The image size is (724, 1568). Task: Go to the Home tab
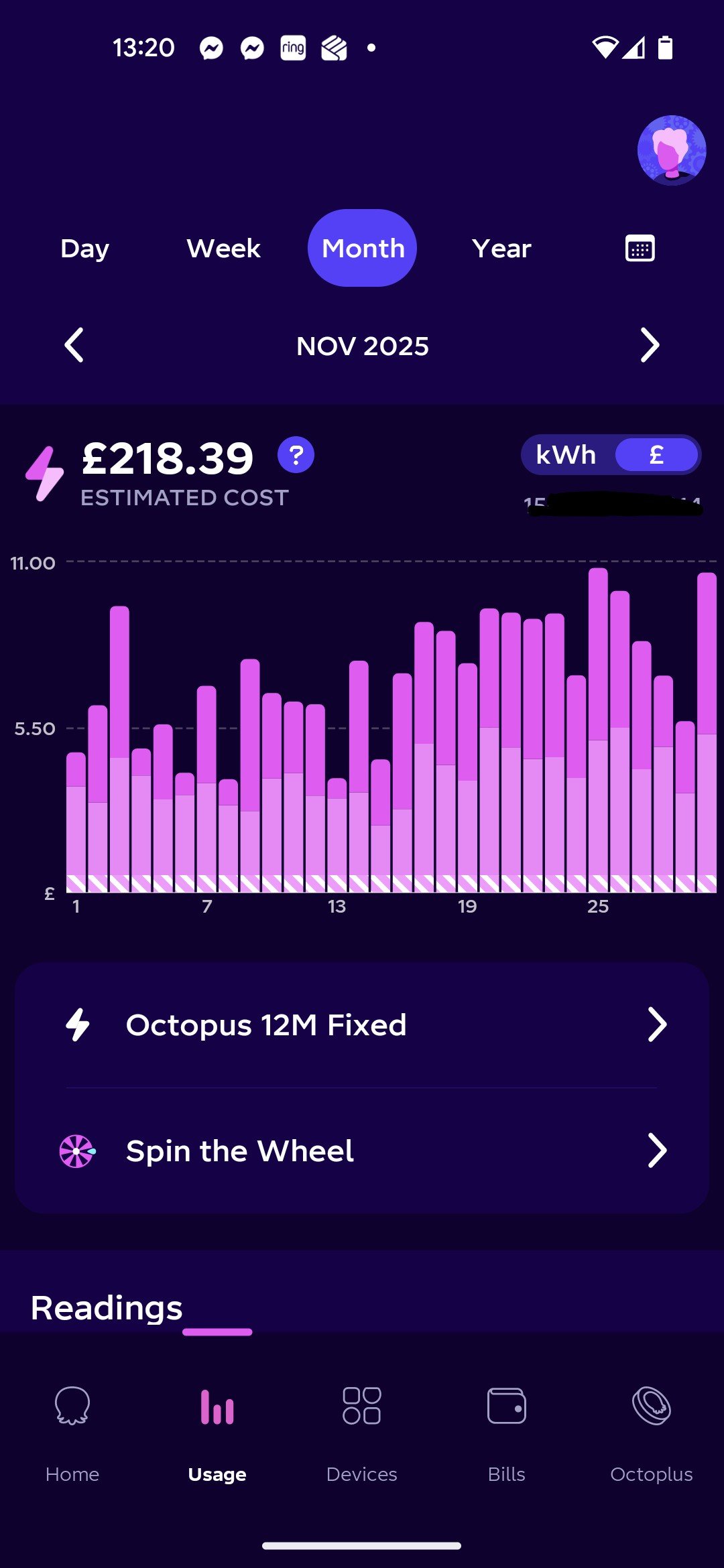coord(72,1427)
